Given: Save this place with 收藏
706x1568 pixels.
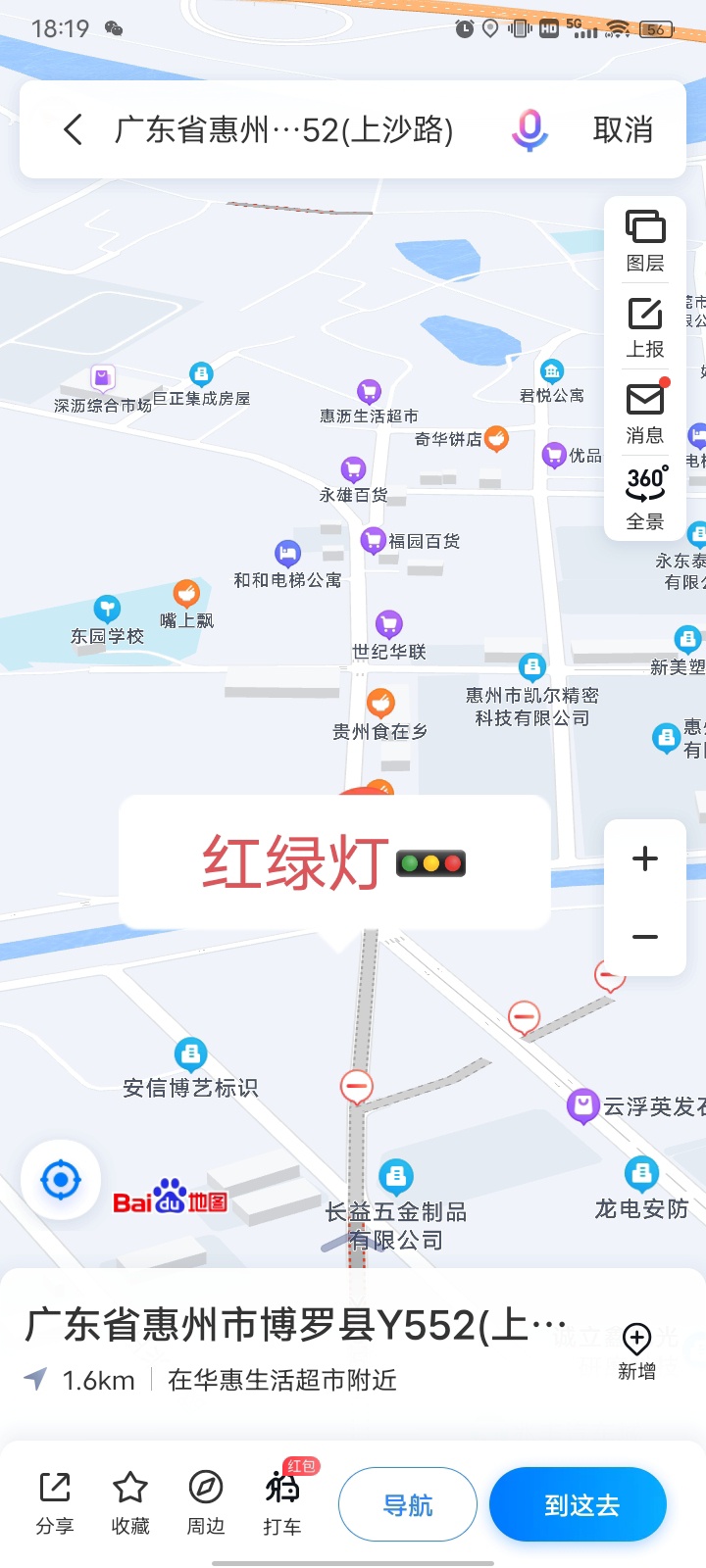Looking at the screenshot, I should [130, 1502].
